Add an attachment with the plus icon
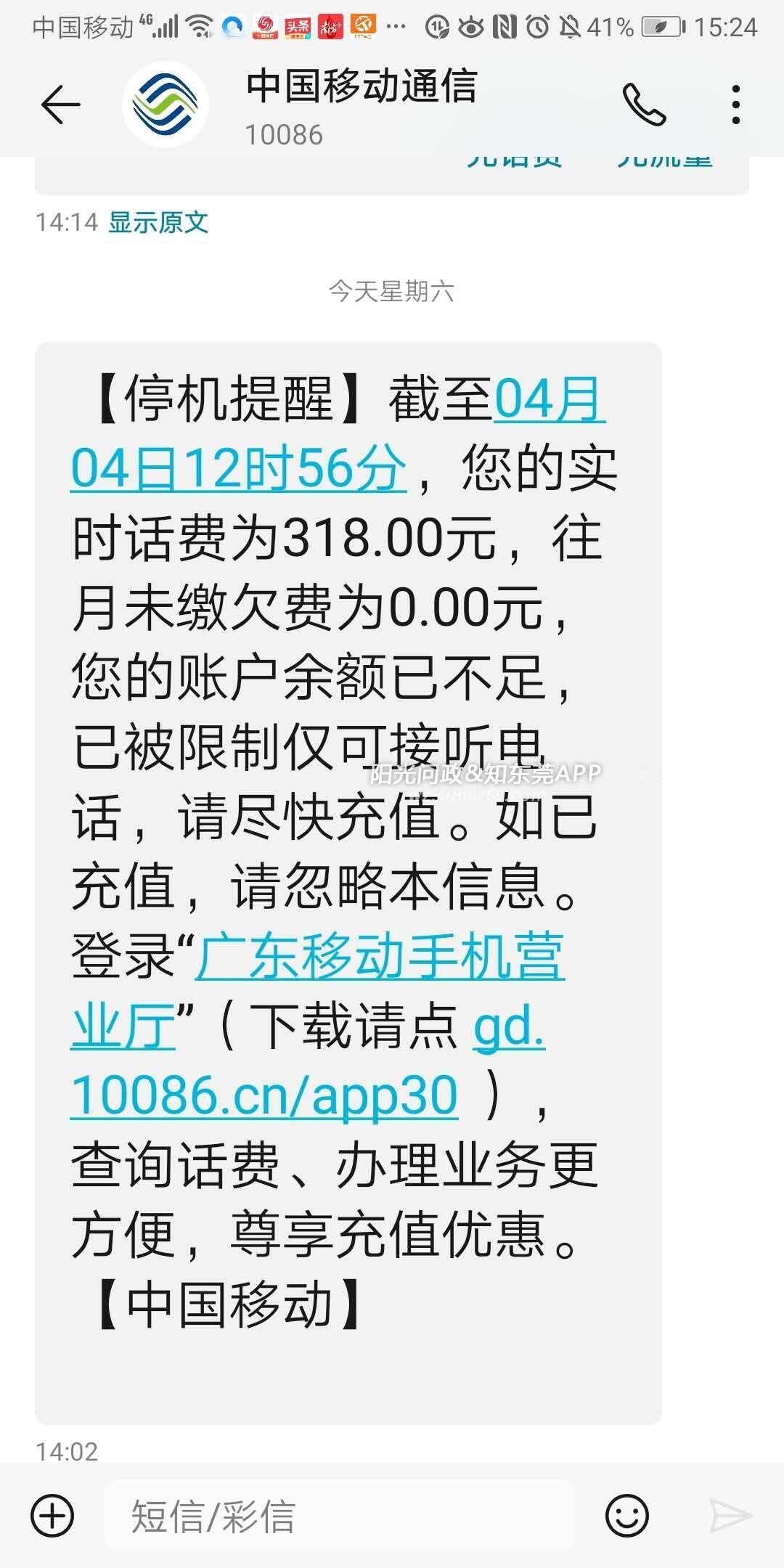The width and height of the screenshot is (784, 1568). tap(52, 1516)
